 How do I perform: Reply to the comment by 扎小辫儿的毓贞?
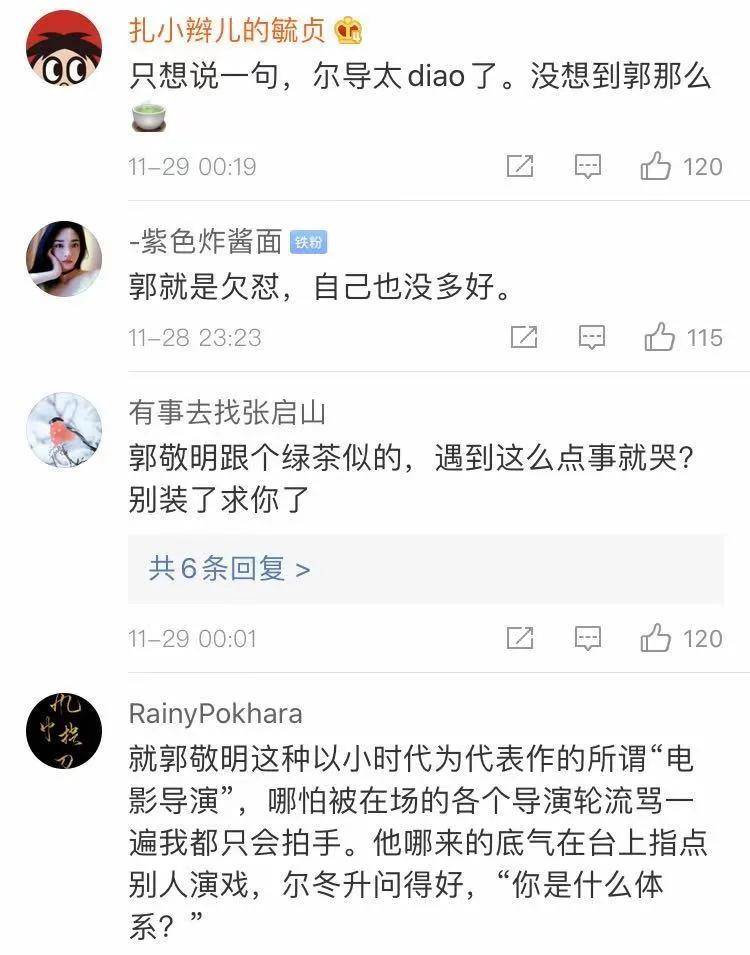(x=587, y=166)
